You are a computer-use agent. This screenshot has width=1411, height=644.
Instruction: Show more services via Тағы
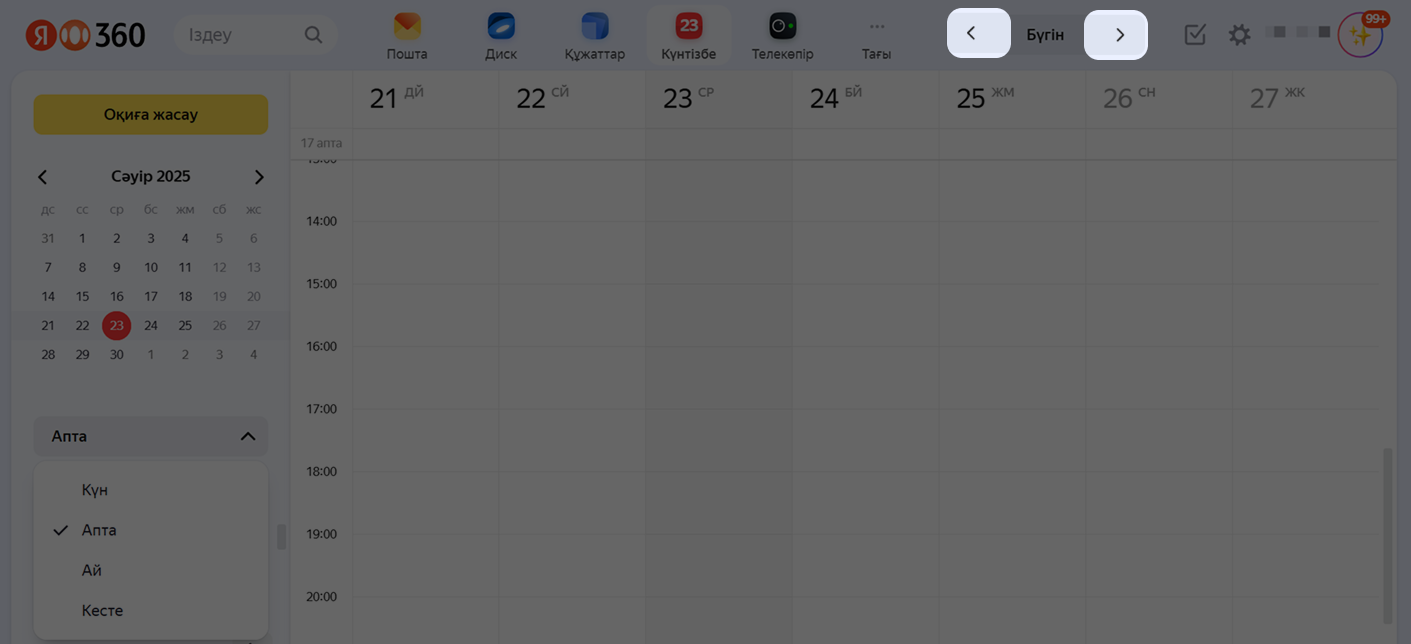pyautogui.click(x=876, y=37)
